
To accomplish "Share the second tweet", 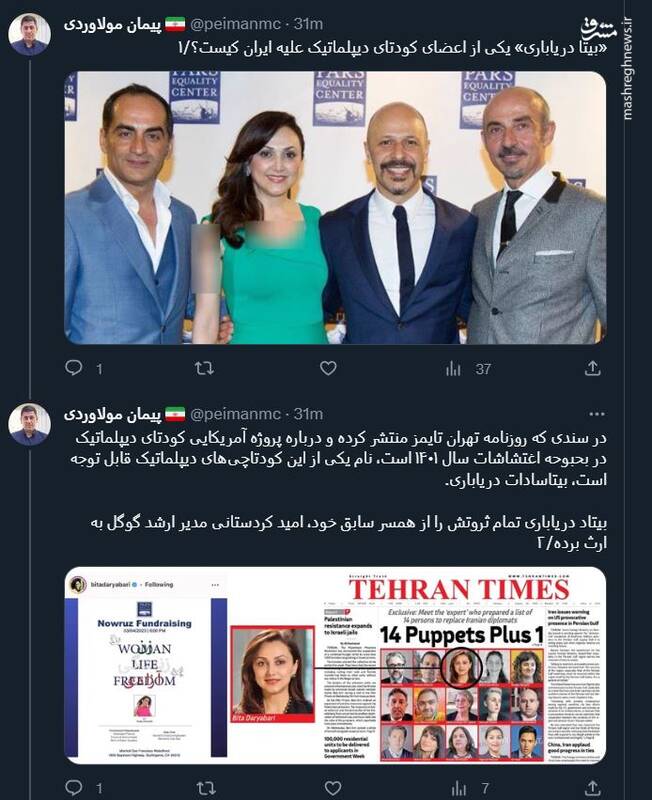I will coord(593,787).
